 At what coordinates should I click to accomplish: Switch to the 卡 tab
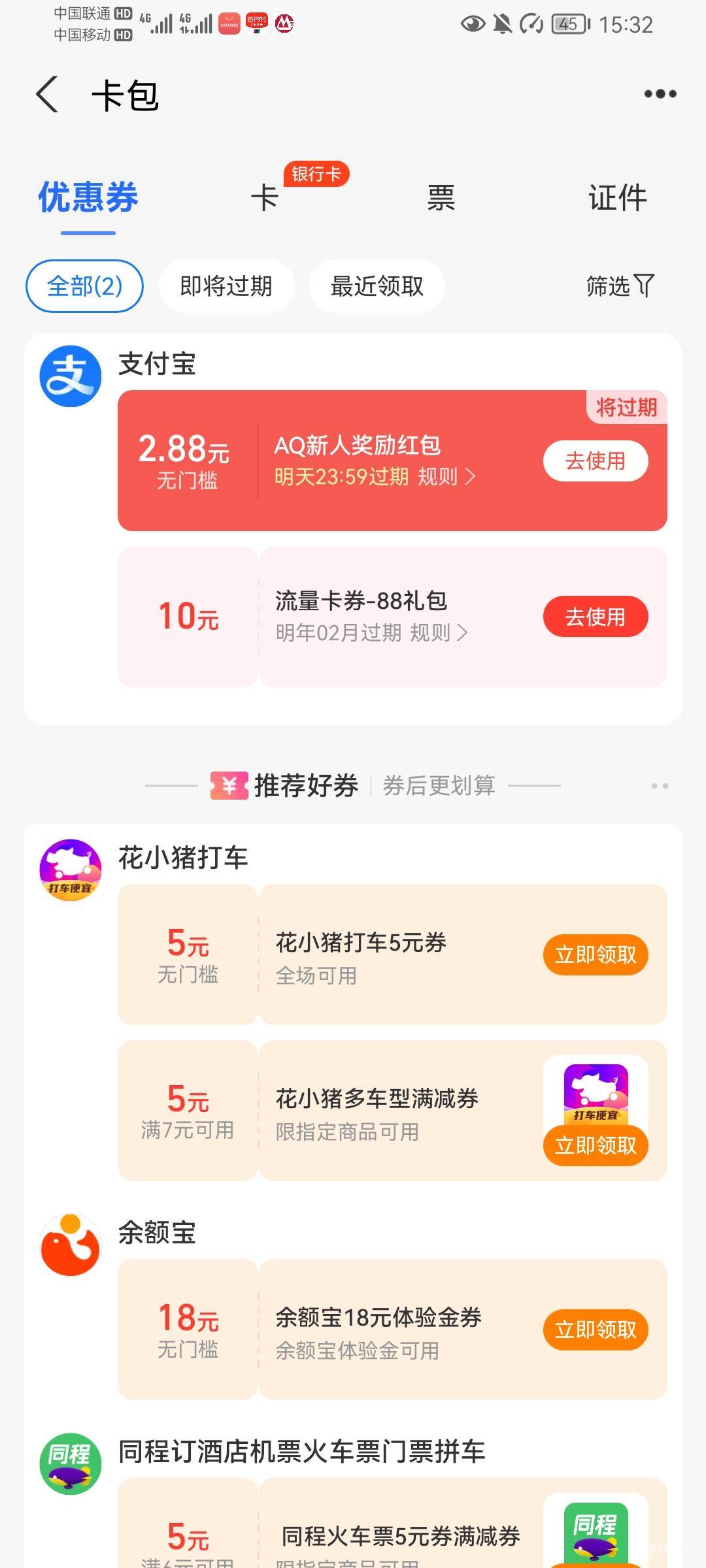265,197
